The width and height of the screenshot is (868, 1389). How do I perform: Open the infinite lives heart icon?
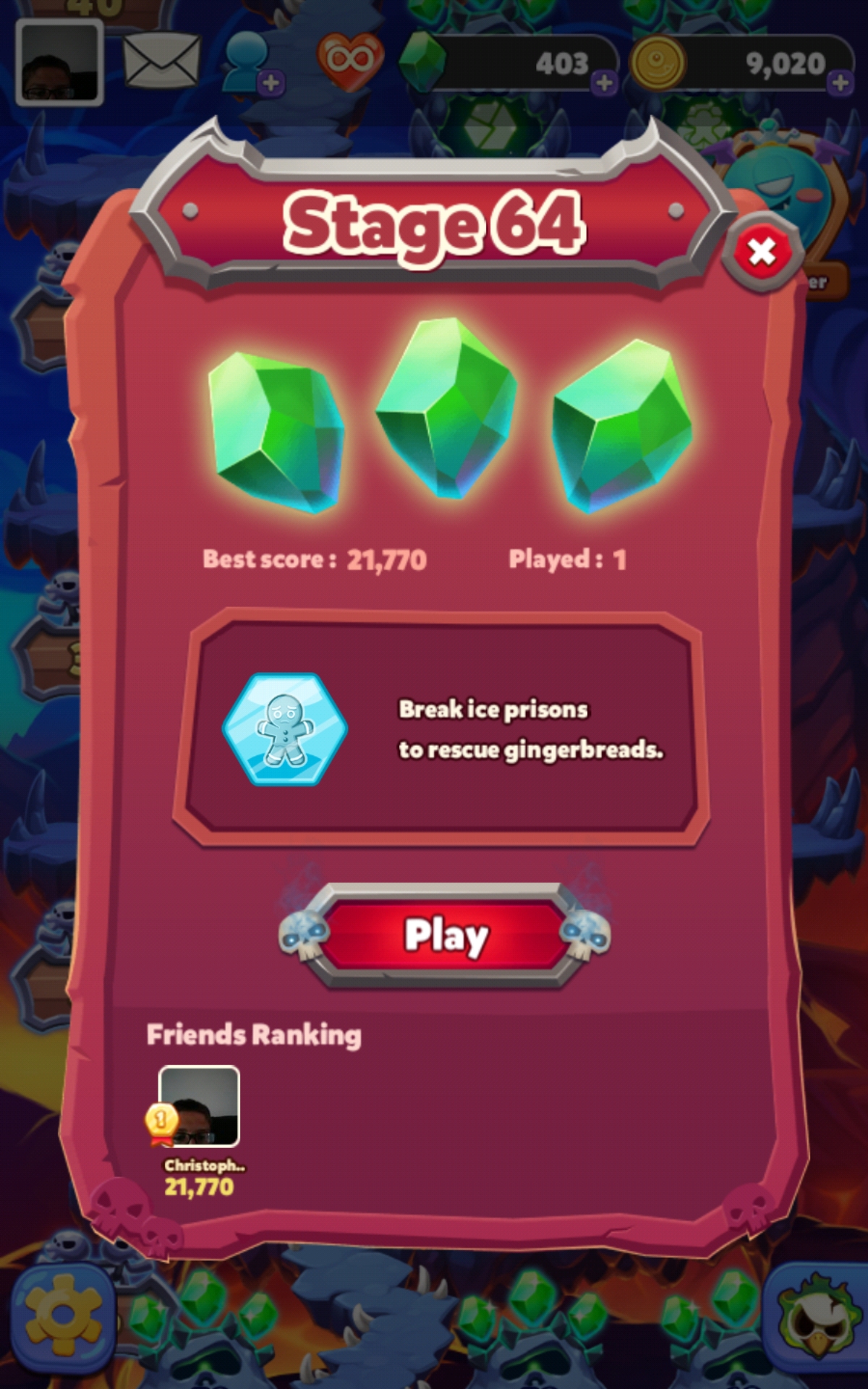click(350, 61)
